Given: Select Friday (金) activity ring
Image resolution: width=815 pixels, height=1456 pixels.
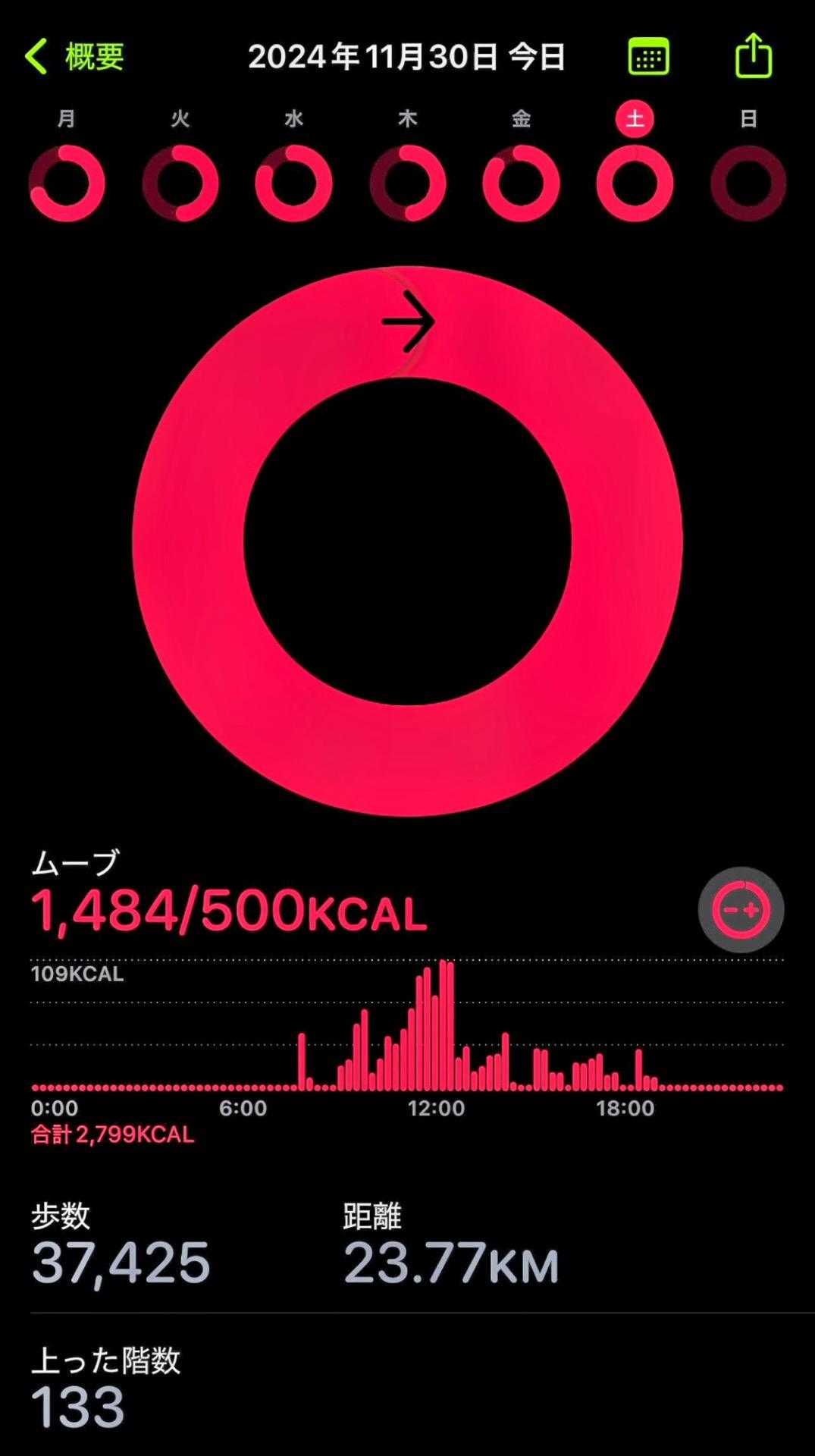Looking at the screenshot, I should tap(522, 184).
